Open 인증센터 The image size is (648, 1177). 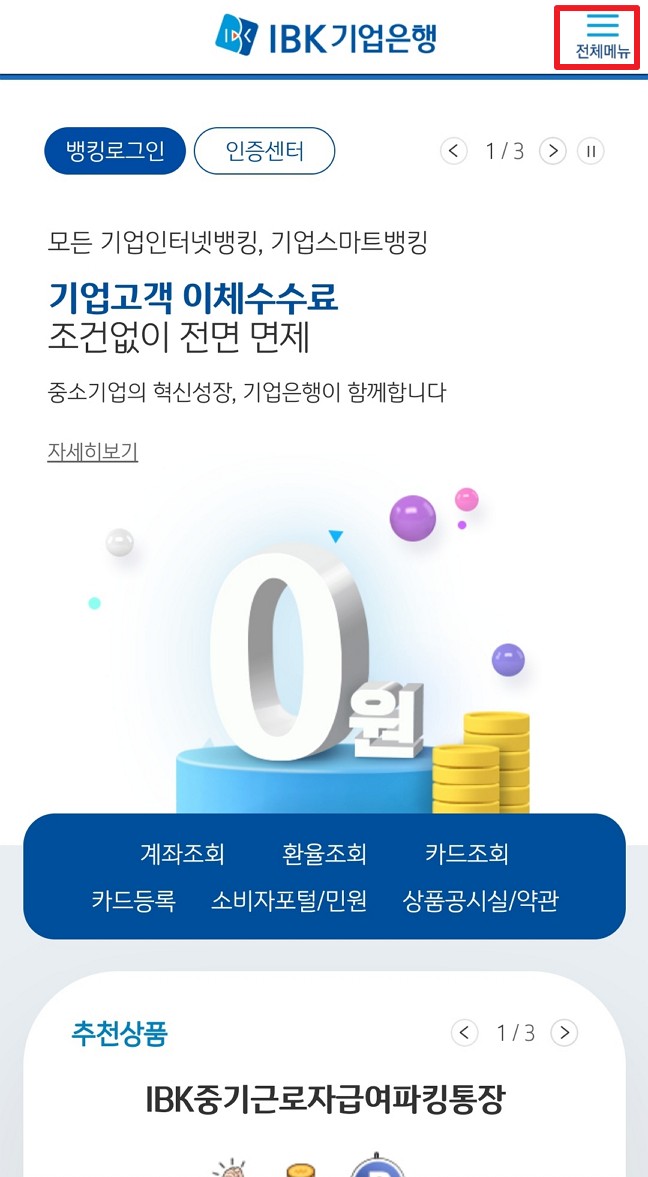point(264,151)
